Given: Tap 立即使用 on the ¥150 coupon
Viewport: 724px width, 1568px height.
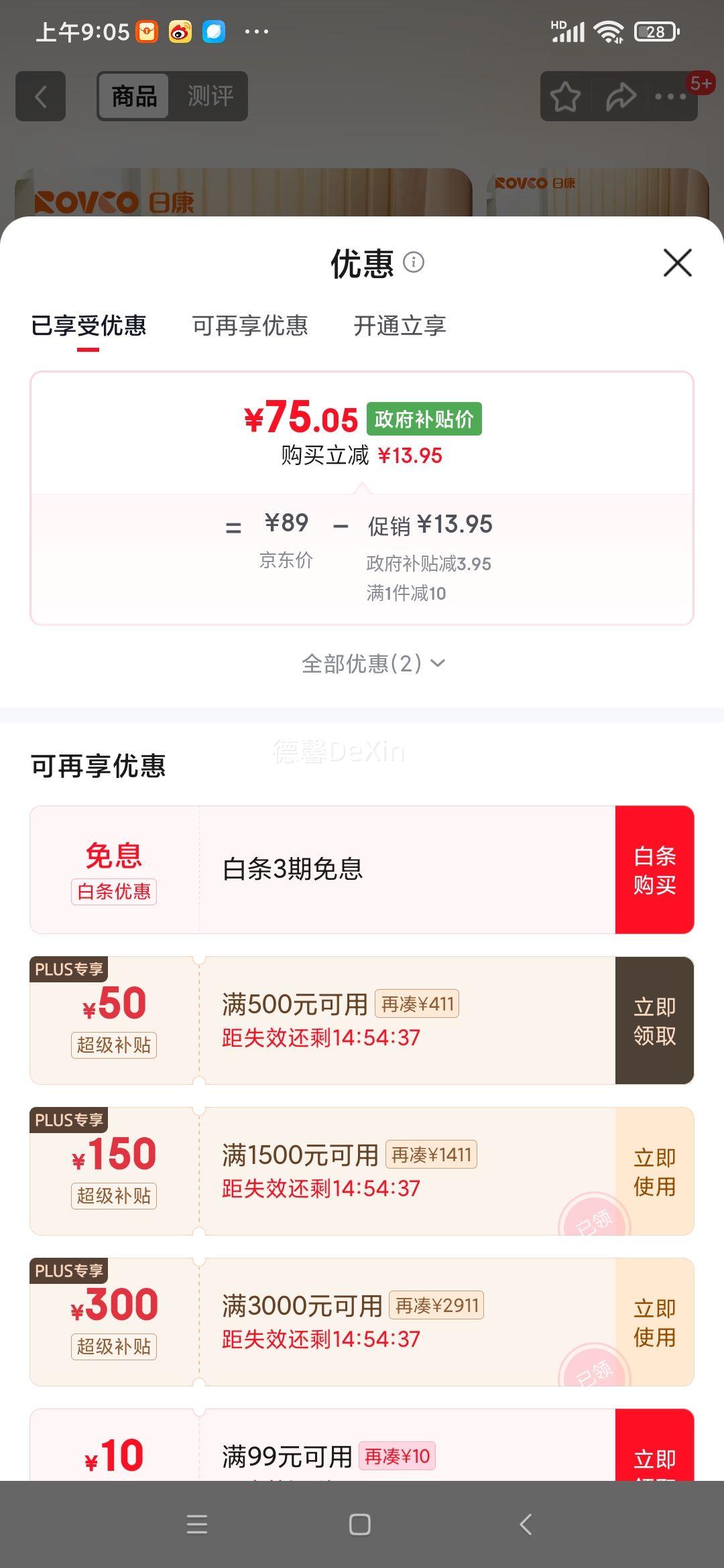Looking at the screenshot, I should tap(653, 1169).
